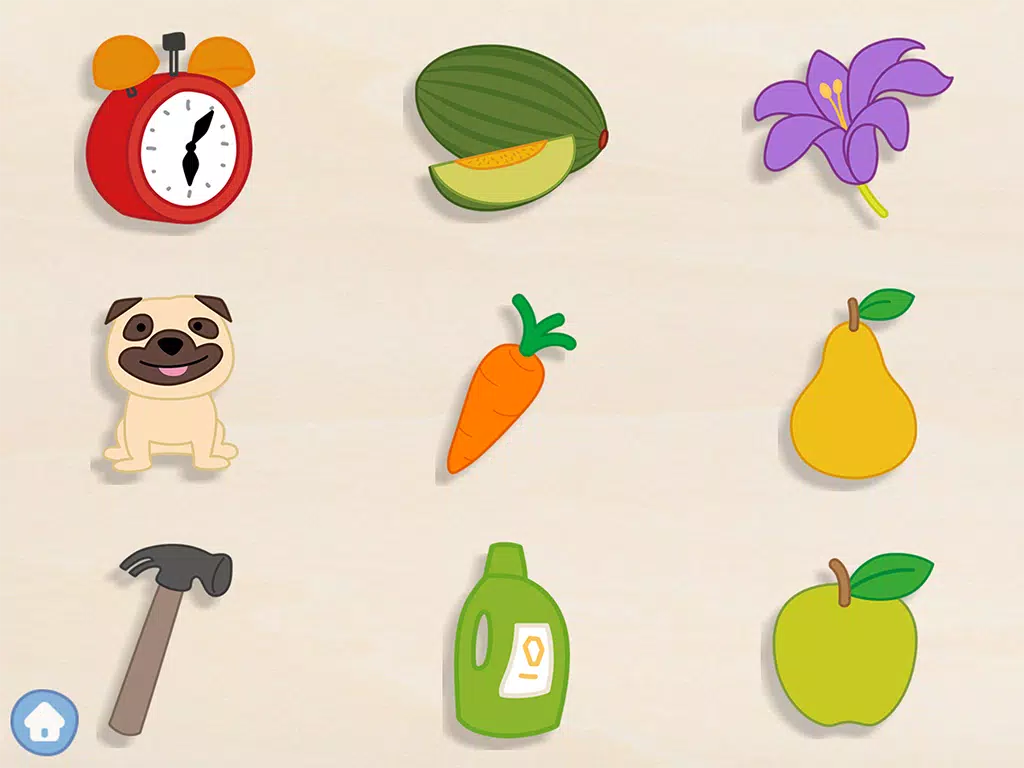Pick the pug dog

[x=168, y=385]
